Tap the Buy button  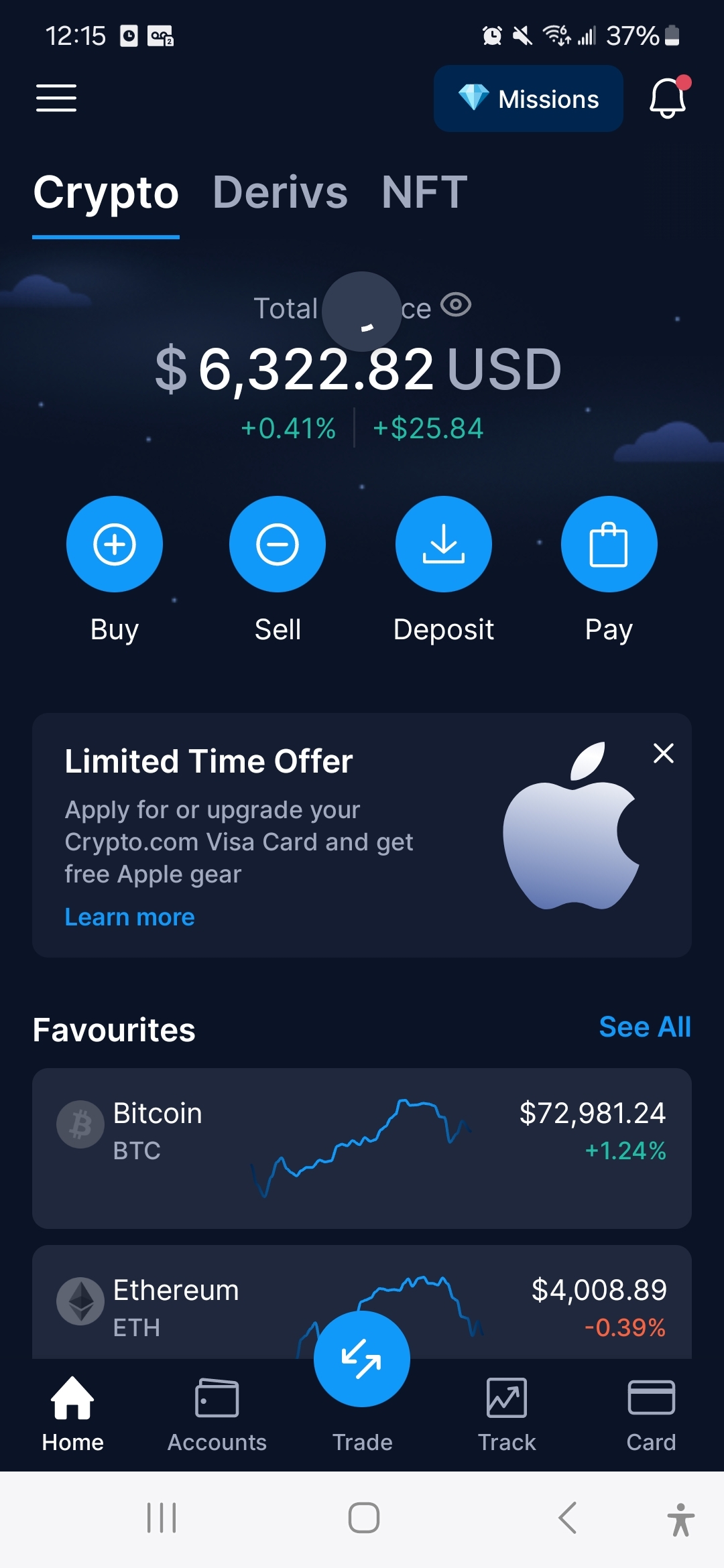(x=115, y=544)
